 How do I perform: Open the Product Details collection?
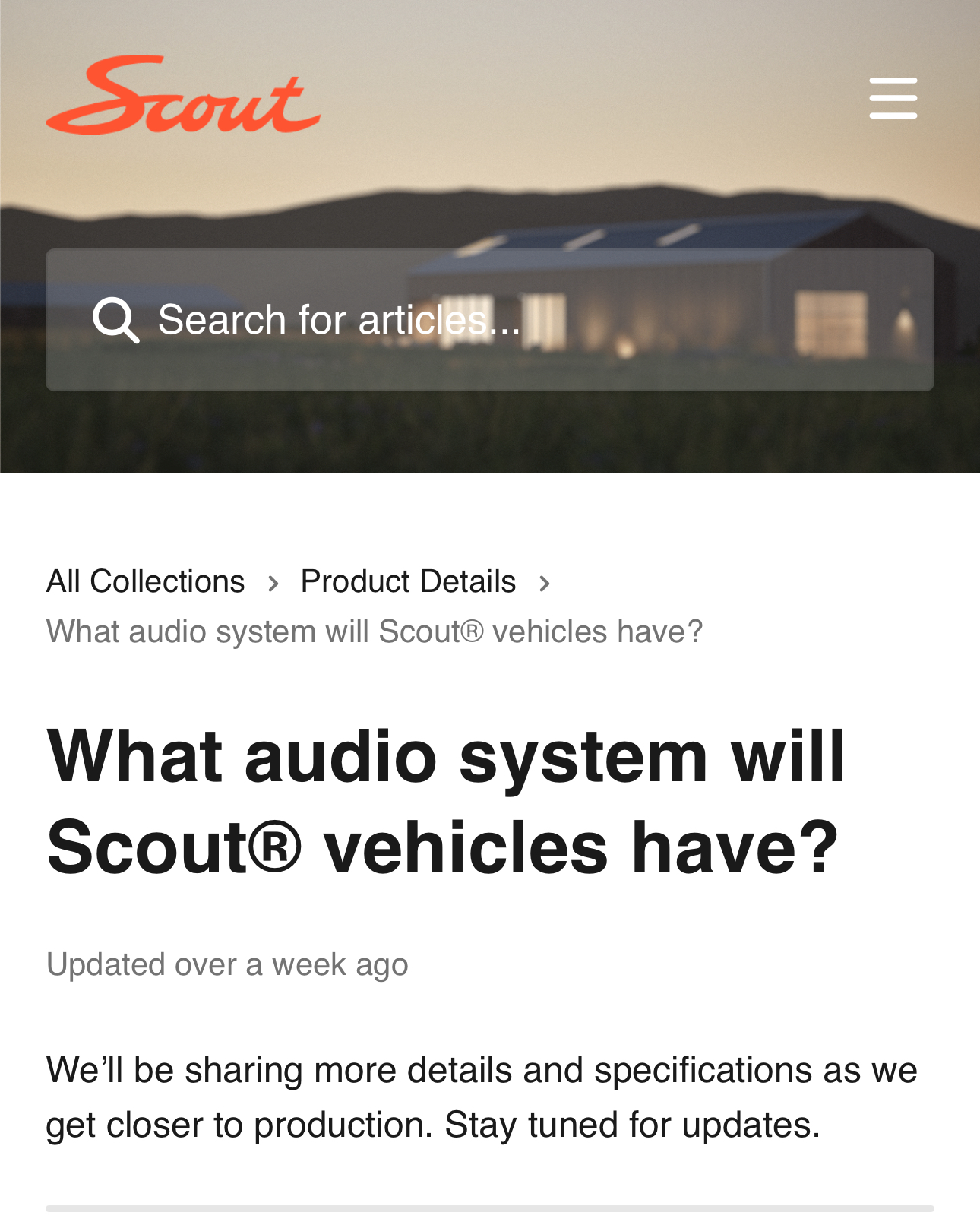coord(408,581)
